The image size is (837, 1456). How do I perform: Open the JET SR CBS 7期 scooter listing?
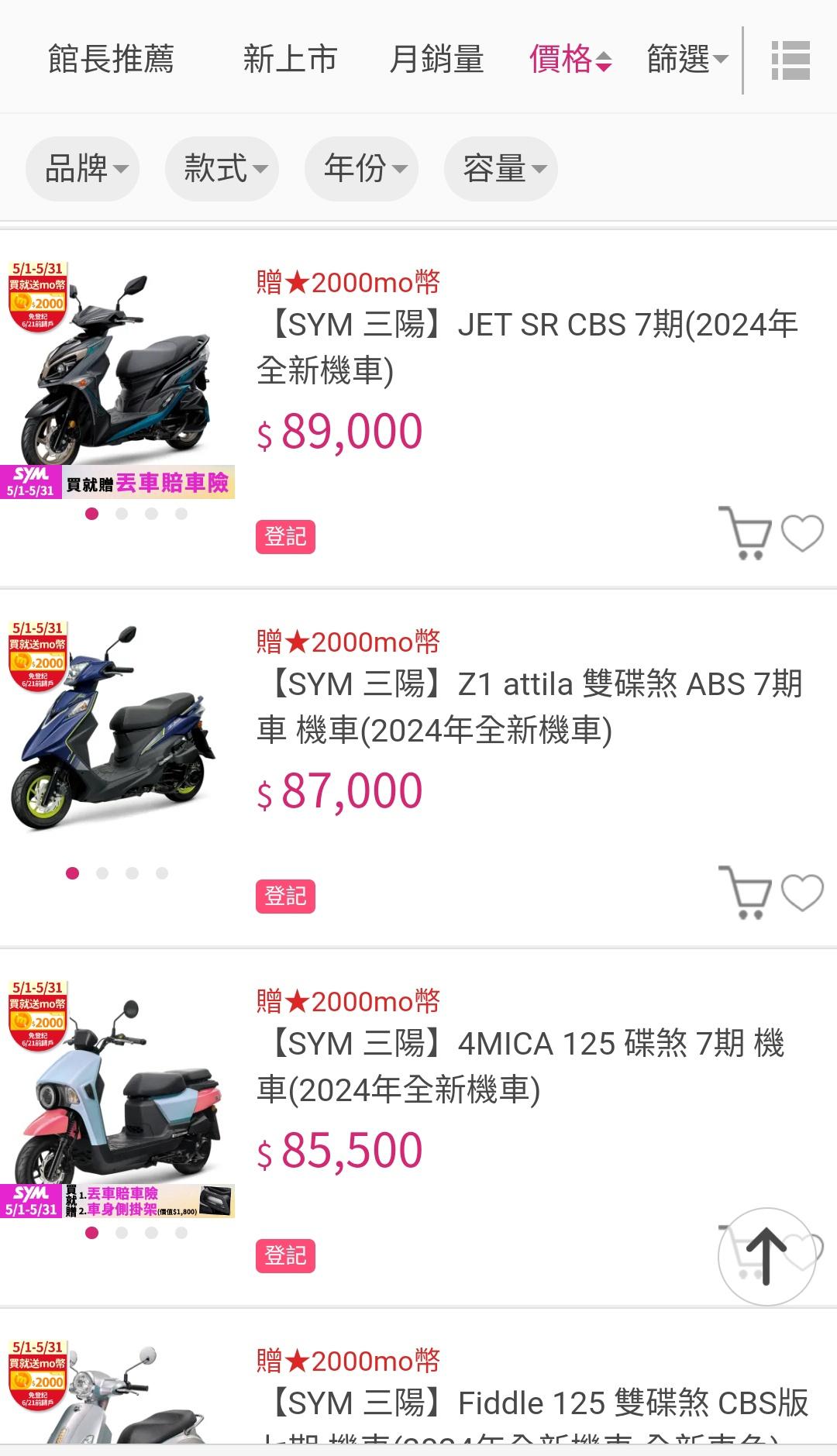coord(527,347)
